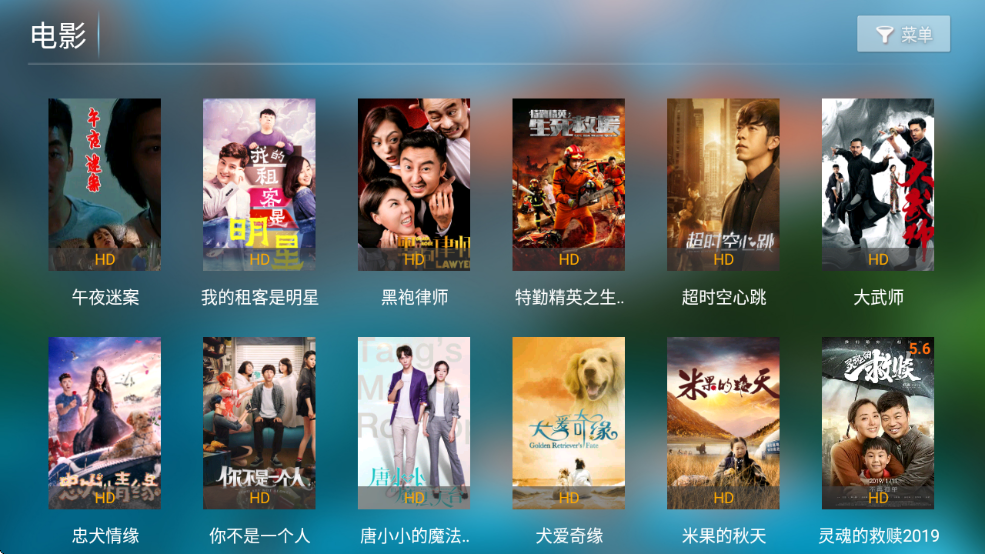Open the movie 午夜迷案
Image resolution: width=985 pixels, height=554 pixels.
coord(105,185)
